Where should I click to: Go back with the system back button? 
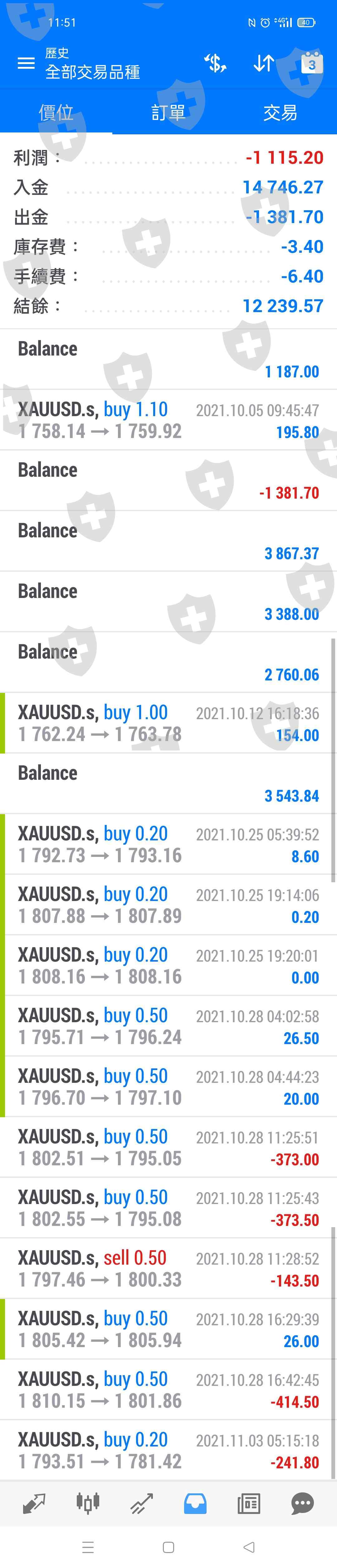tap(249, 1547)
